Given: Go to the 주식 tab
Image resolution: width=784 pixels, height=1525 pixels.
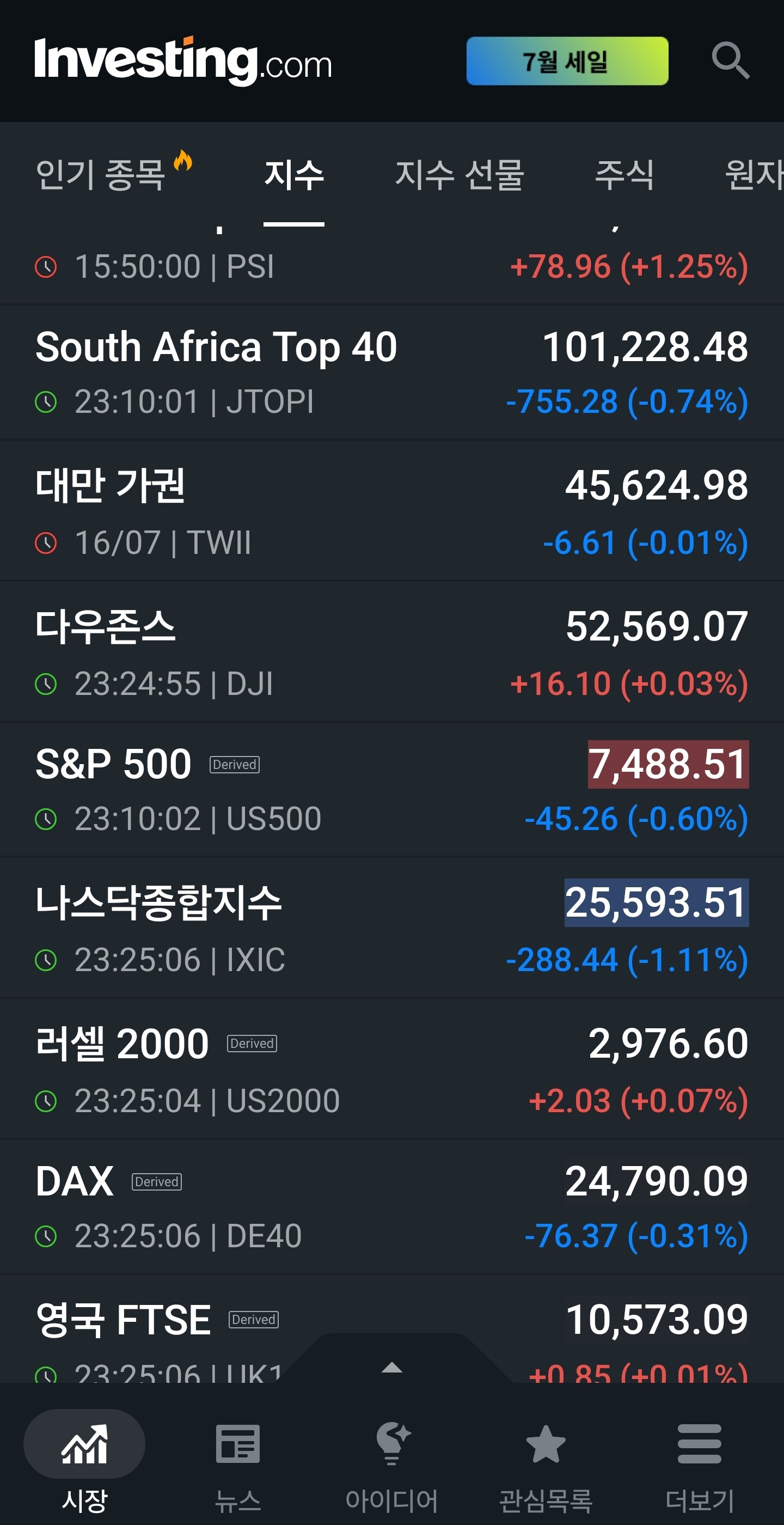Looking at the screenshot, I should pos(624,175).
